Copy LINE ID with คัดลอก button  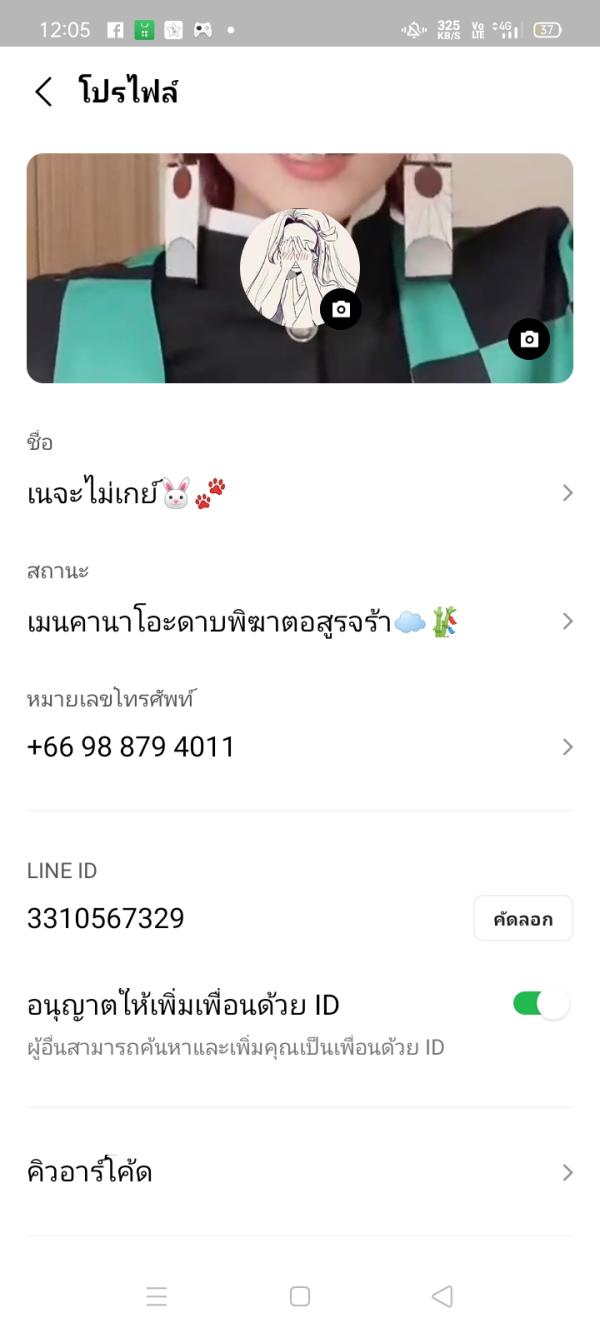(522, 919)
